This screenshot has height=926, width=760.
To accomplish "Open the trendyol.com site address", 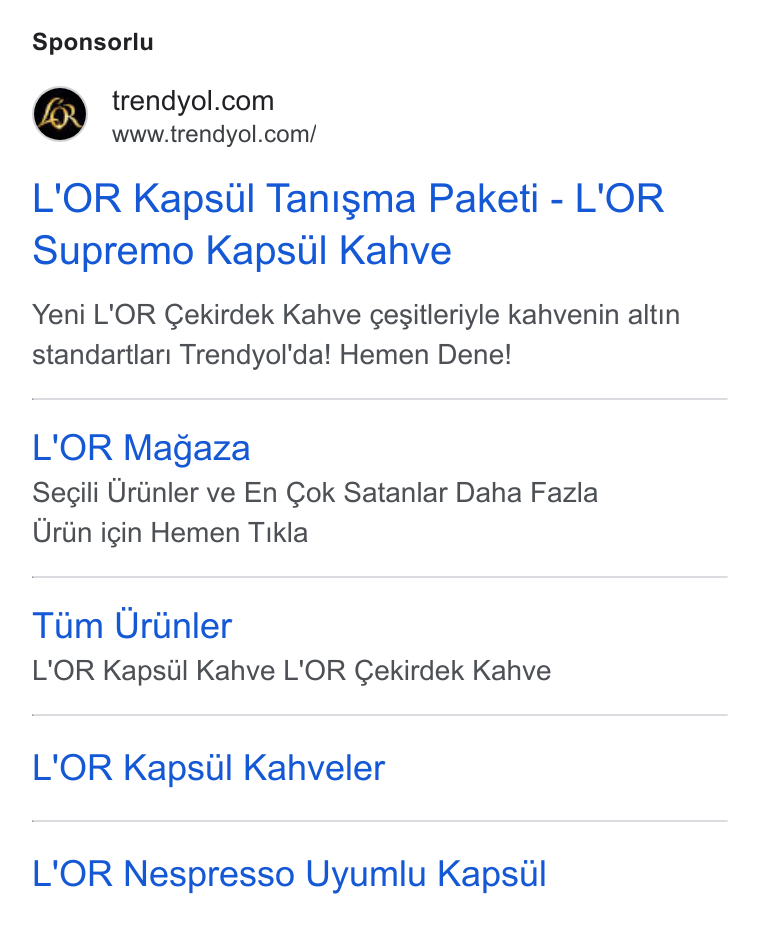I will tap(214, 135).
